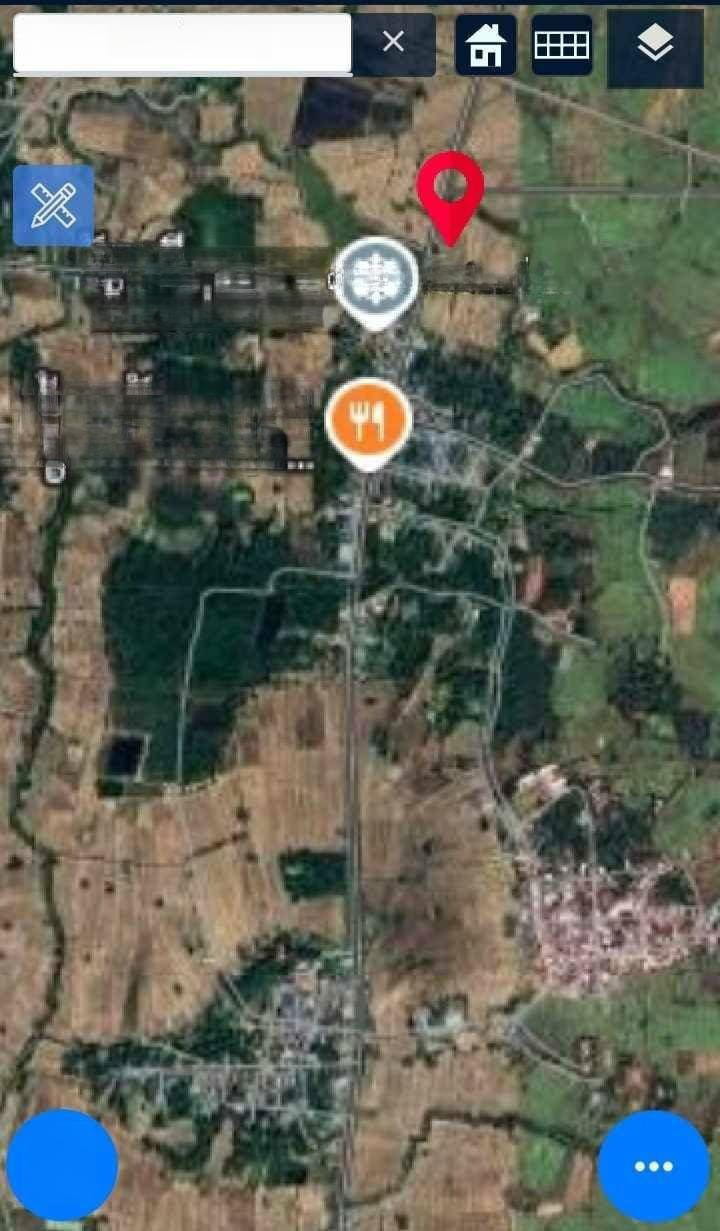Open the grid table view
The image size is (720, 1231).
(562, 45)
